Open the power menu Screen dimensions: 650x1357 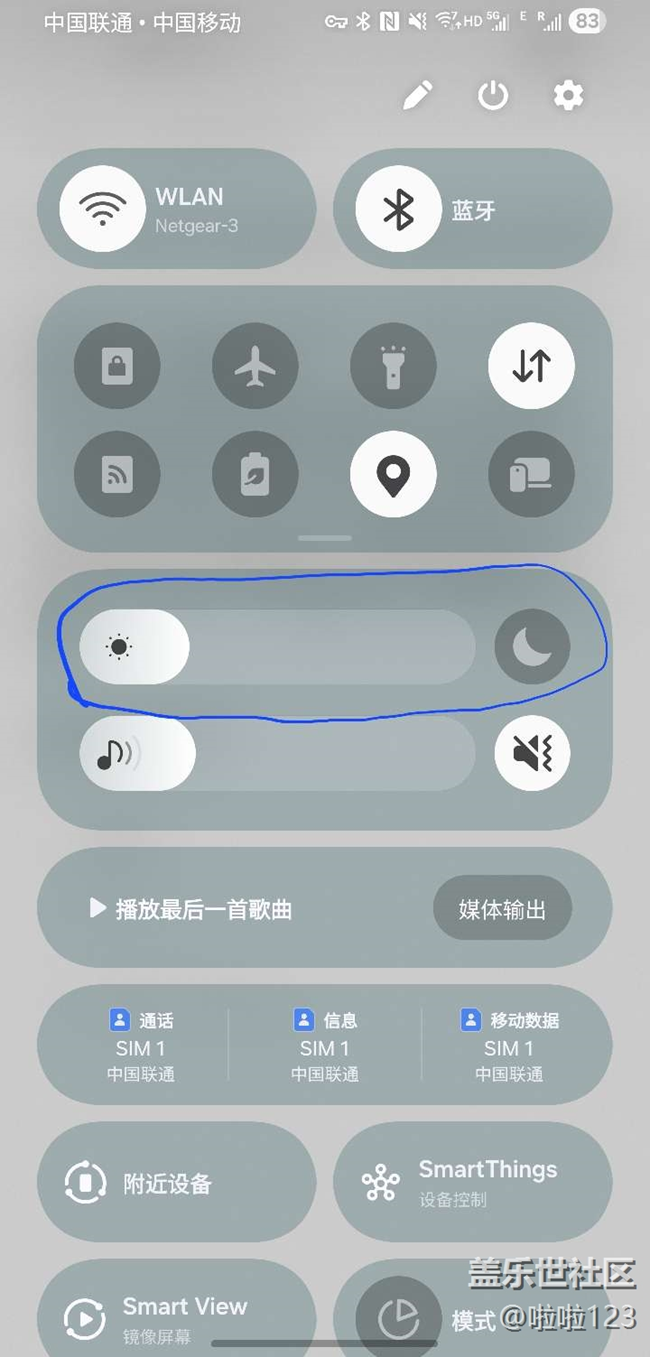click(x=493, y=96)
